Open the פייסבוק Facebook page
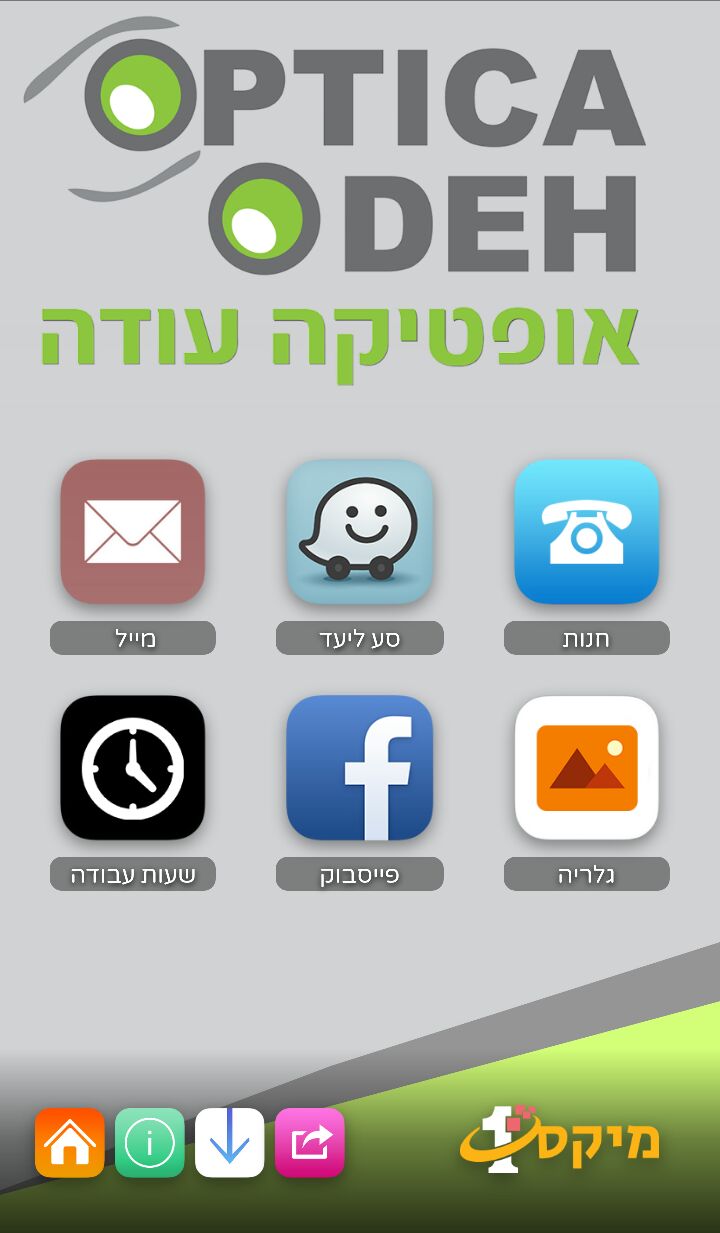Screen dimensions: 720x1233 point(360,768)
